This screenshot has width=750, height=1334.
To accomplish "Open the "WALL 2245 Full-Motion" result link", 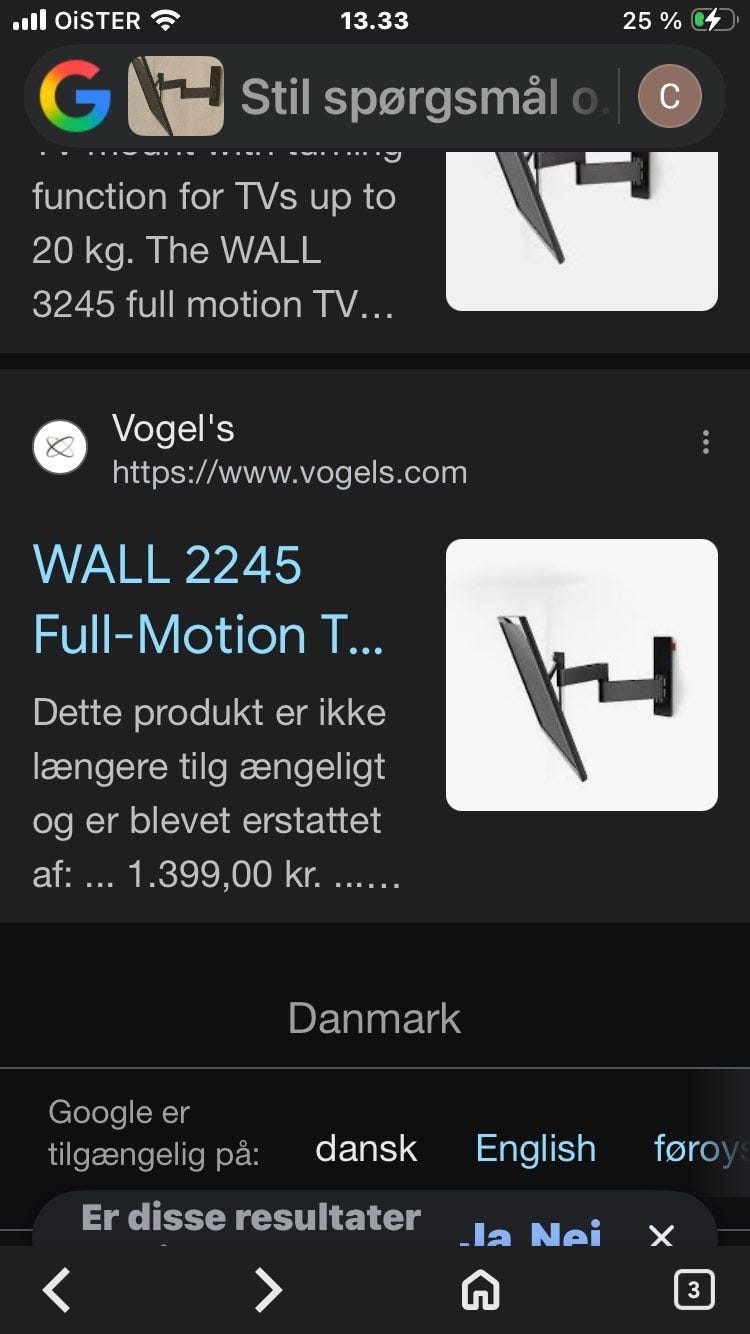I will [208, 599].
